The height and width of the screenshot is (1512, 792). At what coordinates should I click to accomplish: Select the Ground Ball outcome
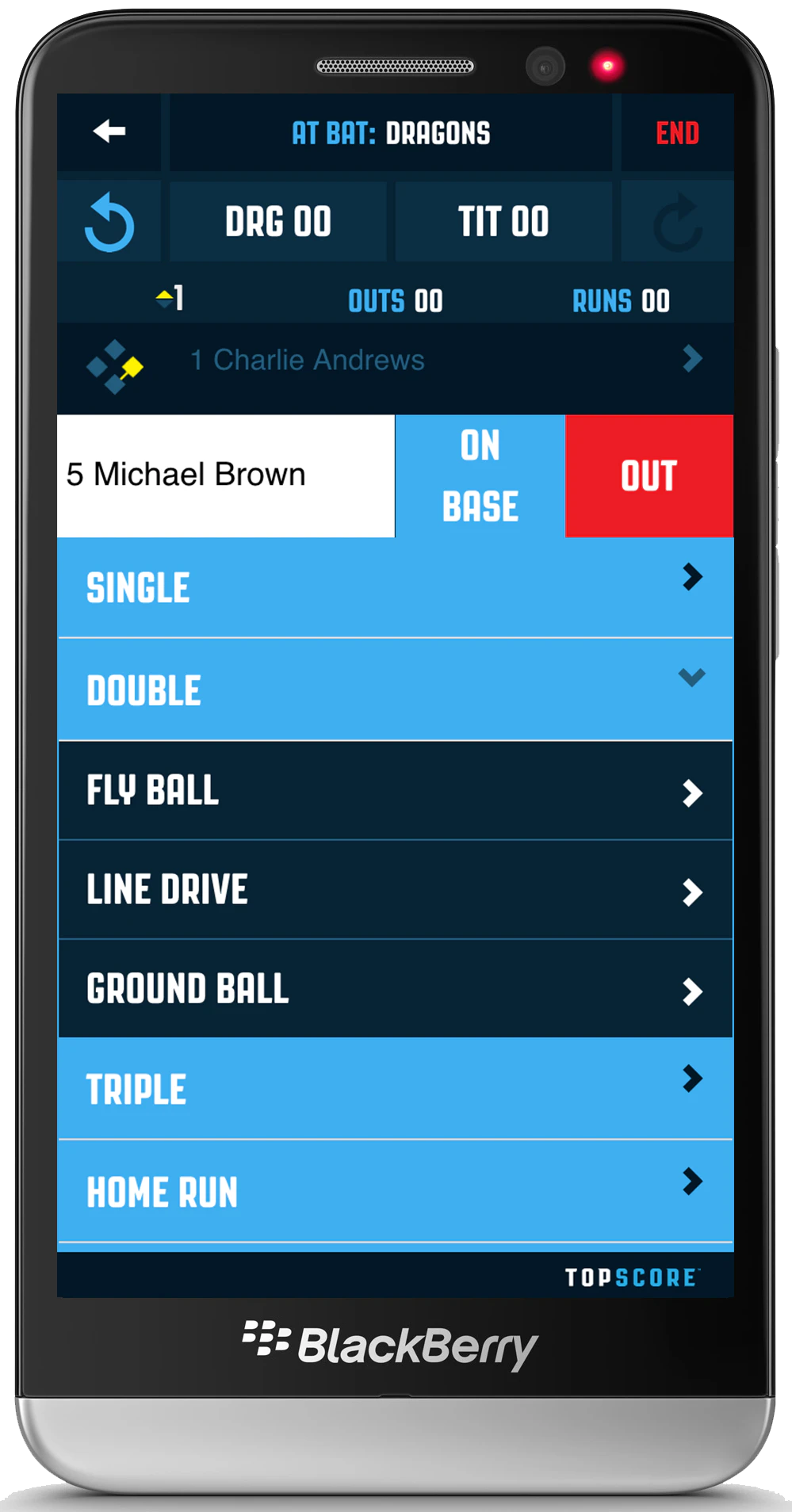(x=394, y=989)
